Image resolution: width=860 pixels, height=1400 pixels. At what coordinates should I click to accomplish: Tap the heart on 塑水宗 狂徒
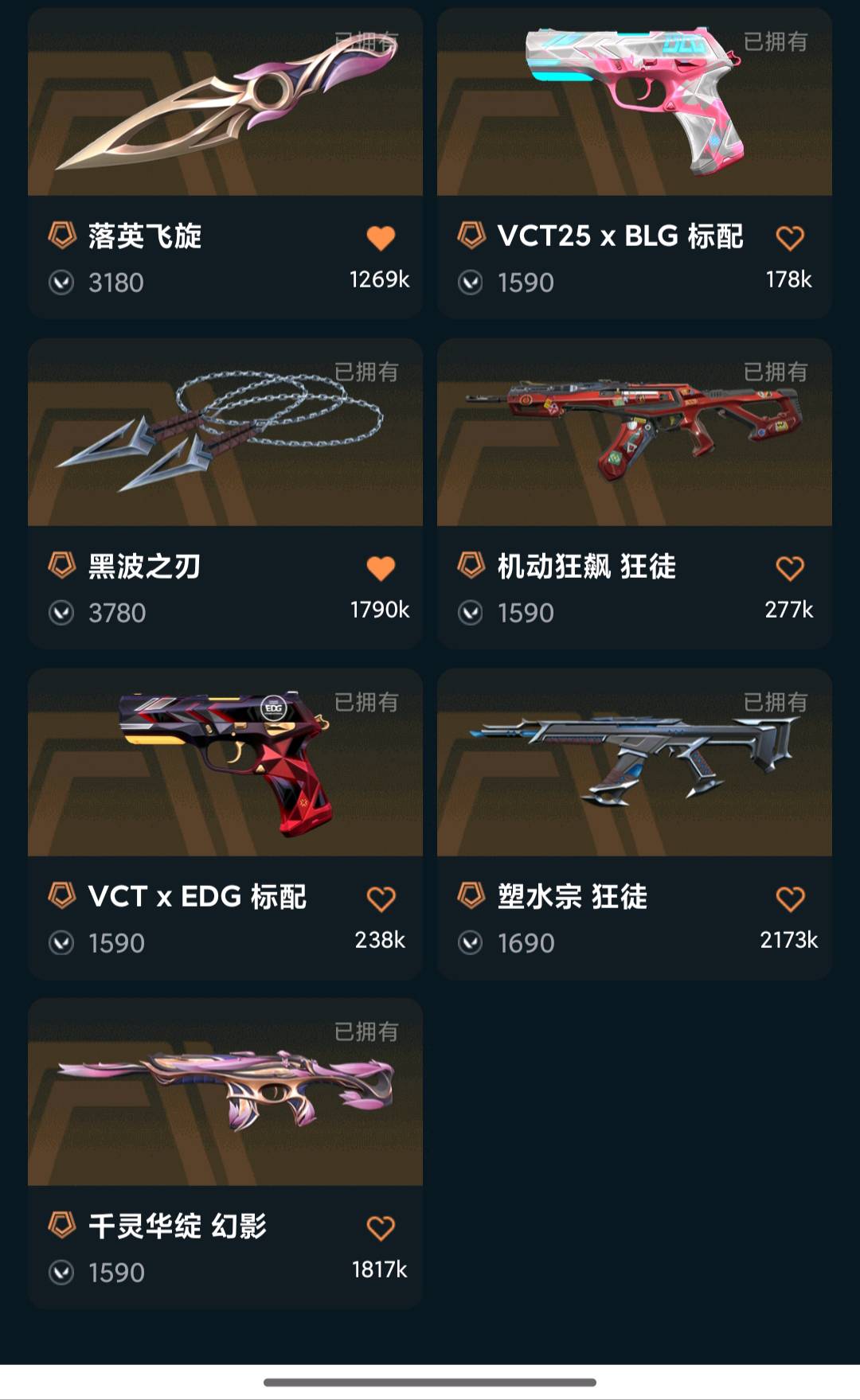click(790, 899)
